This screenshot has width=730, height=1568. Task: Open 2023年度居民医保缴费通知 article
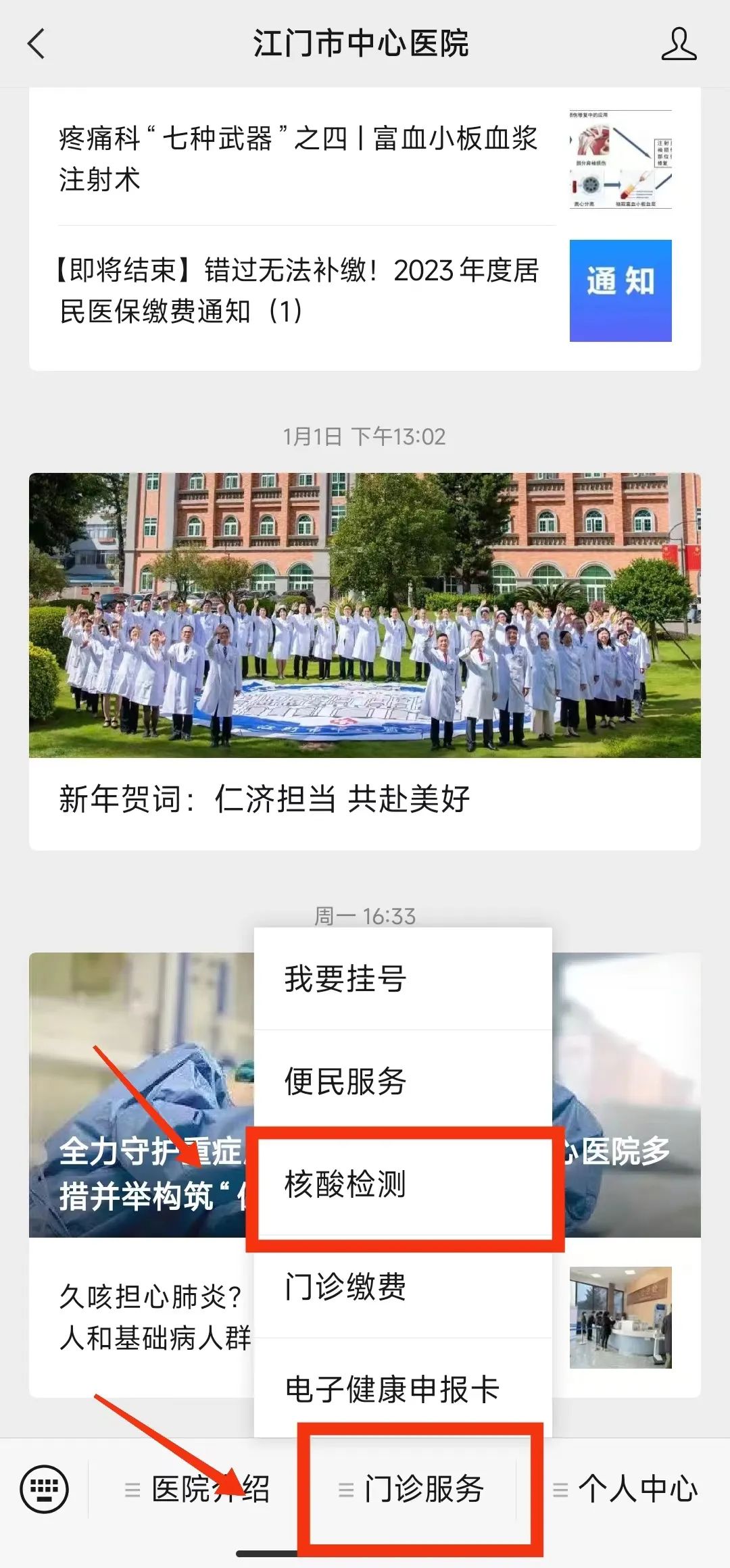click(x=297, y=290)
